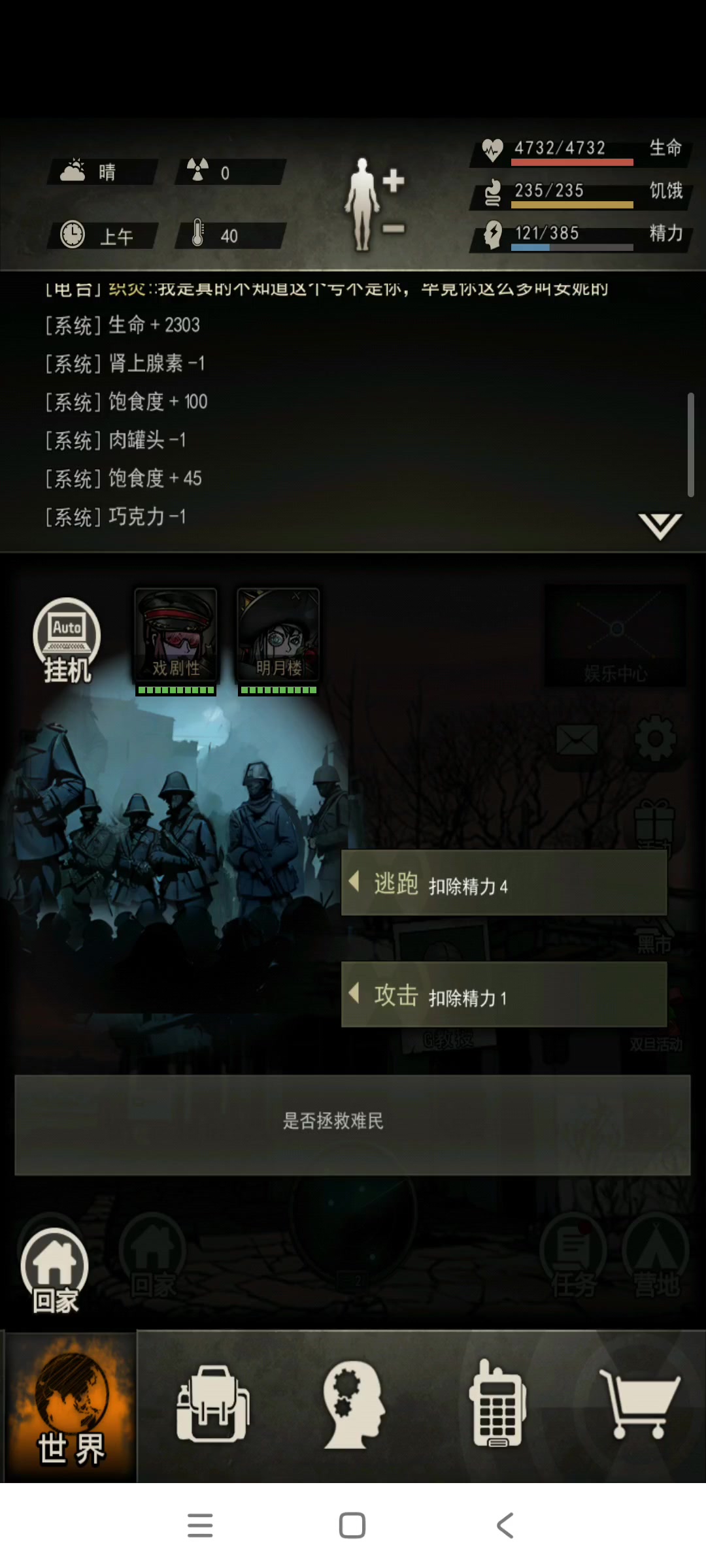Open recent apps from the navigation bar

(x=200, y=1526)
